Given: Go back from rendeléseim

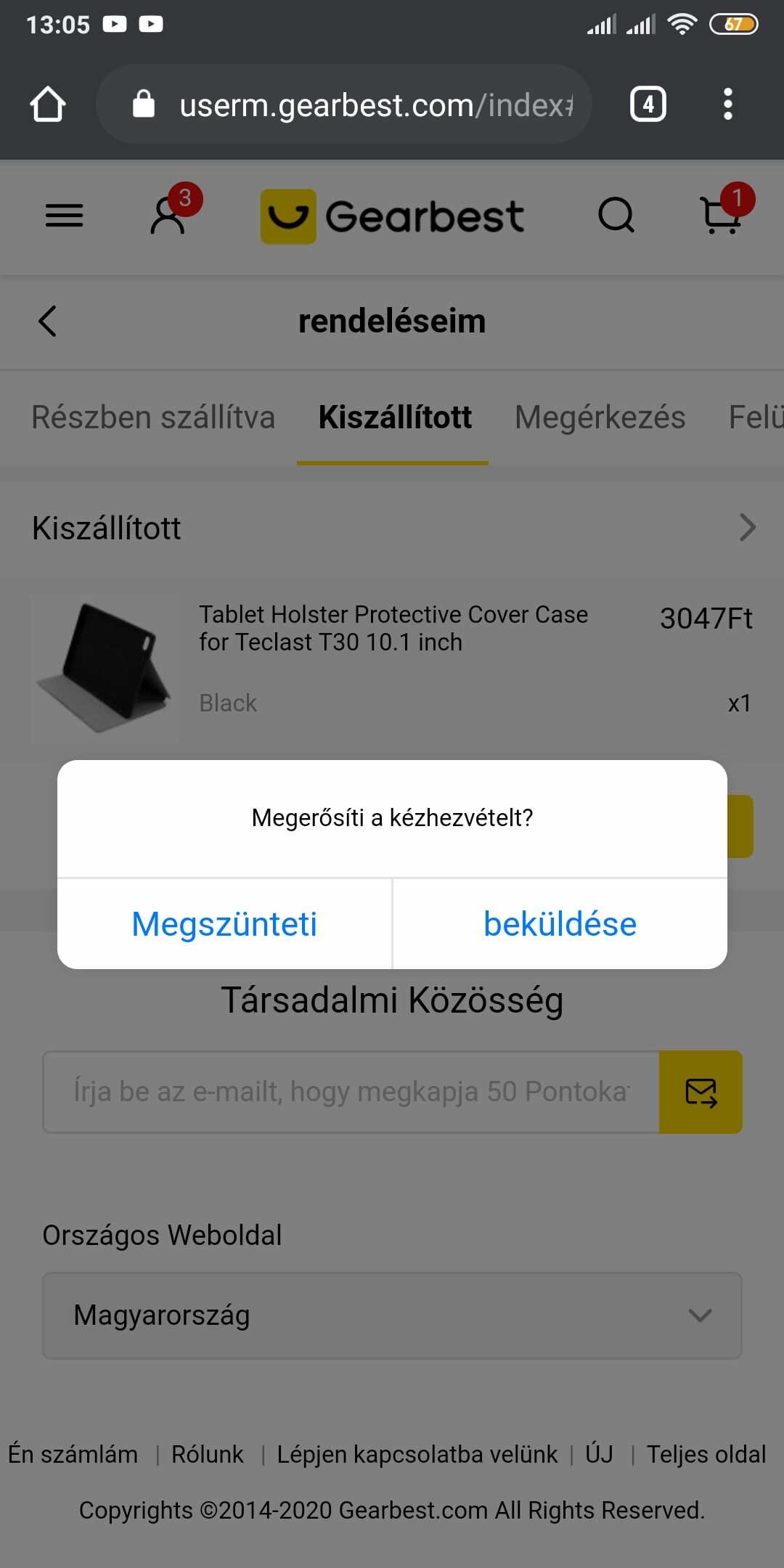Looking at the screenshot, I should [48, 321].
